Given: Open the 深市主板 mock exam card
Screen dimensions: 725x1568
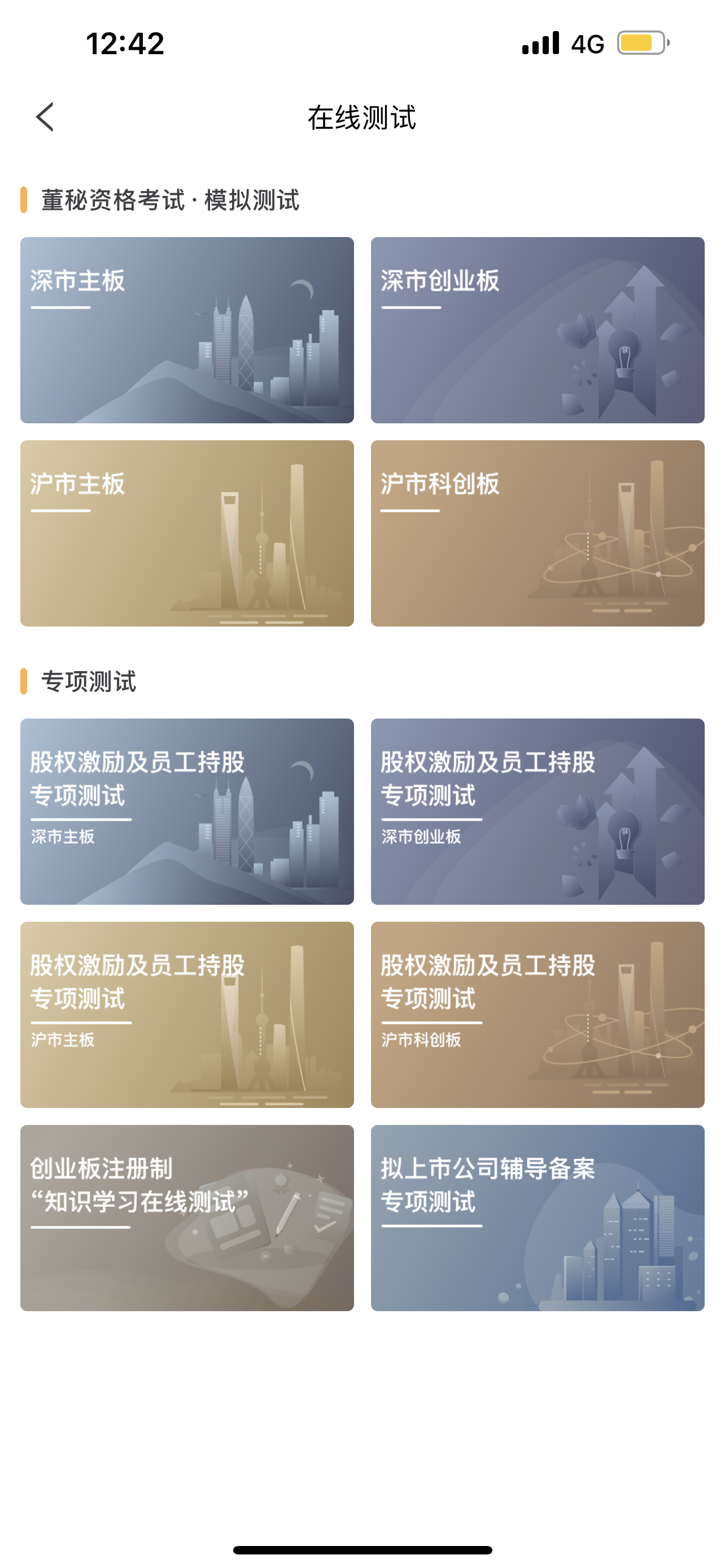Looking at the screenshot, I should (x=187, y=330).
